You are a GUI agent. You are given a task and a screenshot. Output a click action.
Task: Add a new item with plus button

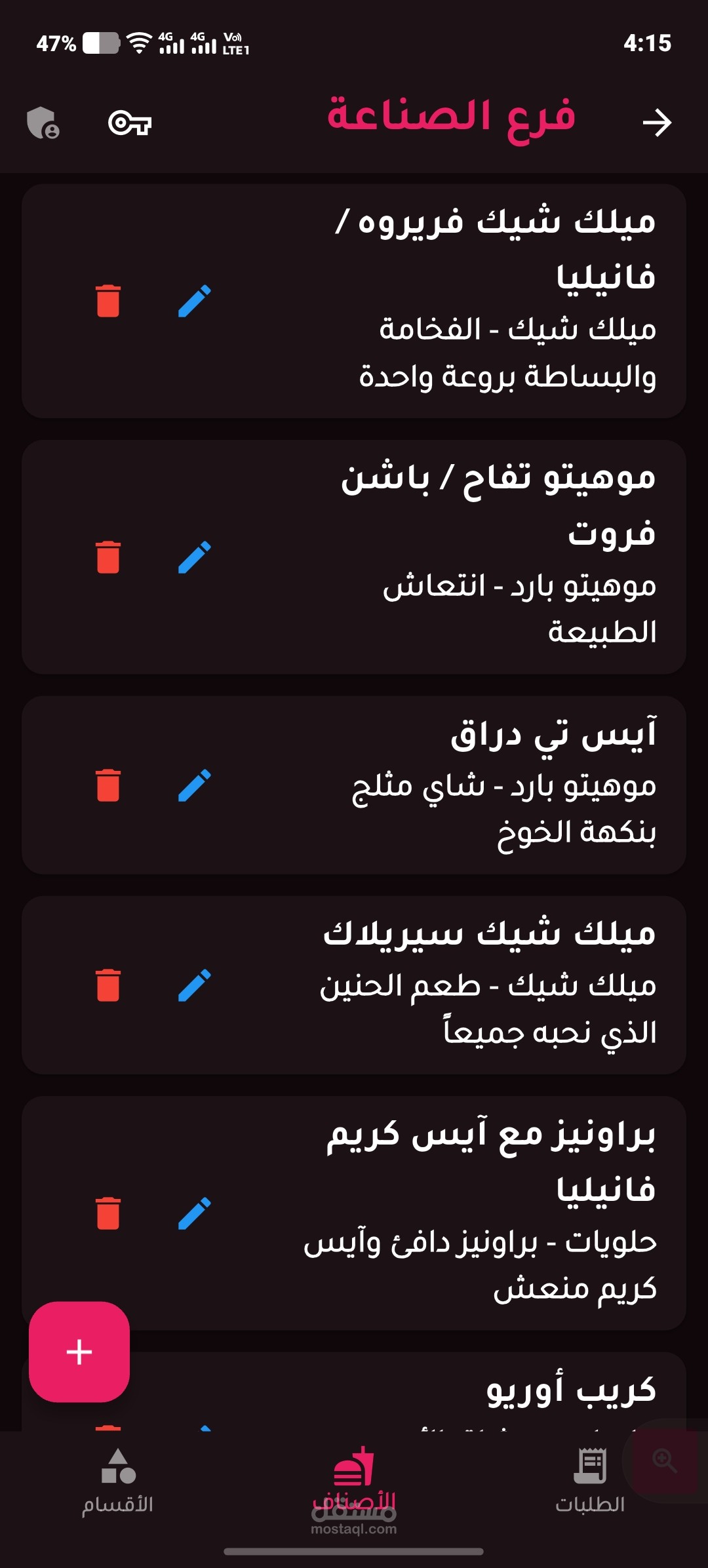(79, 1352)
